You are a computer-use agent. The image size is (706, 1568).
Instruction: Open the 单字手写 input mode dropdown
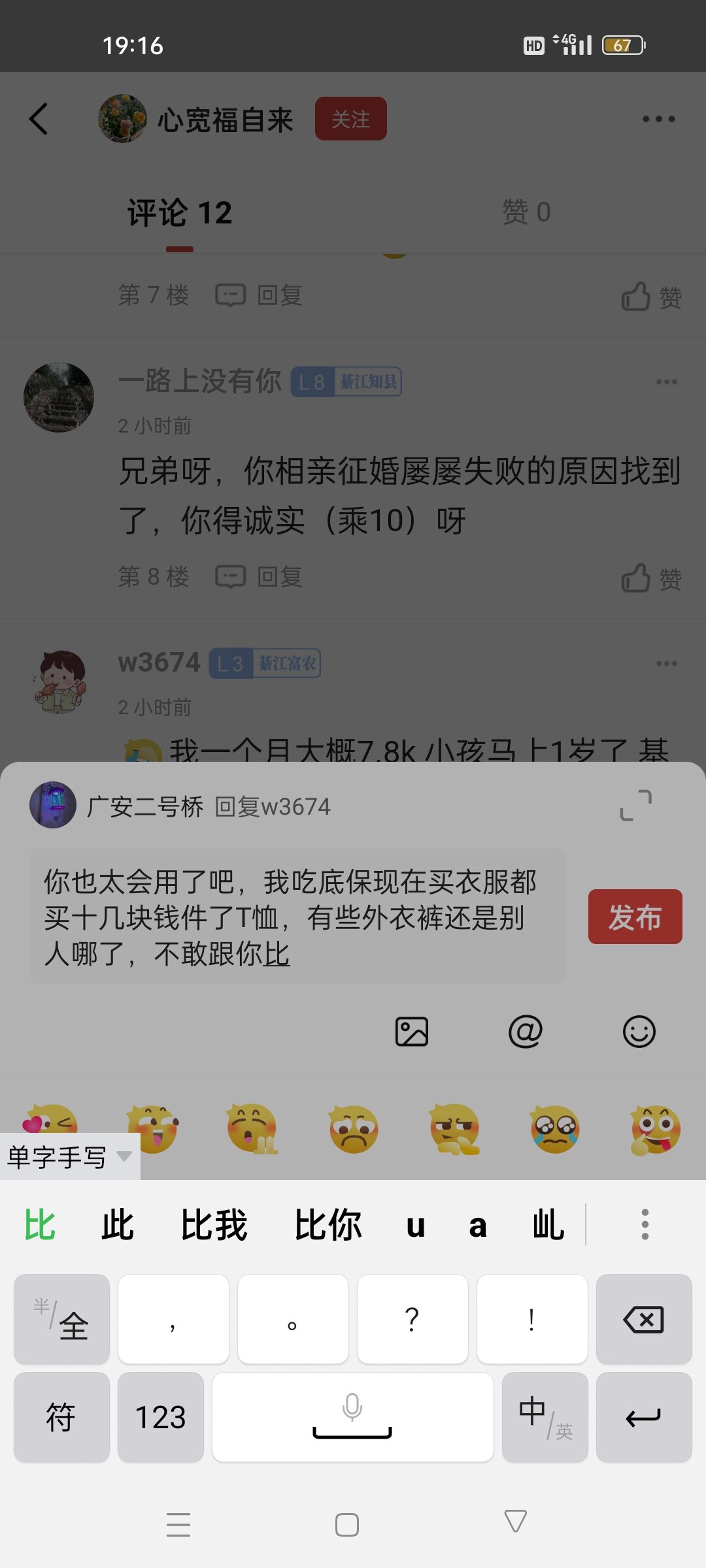pyautogui.click(x=69, y=1157)
